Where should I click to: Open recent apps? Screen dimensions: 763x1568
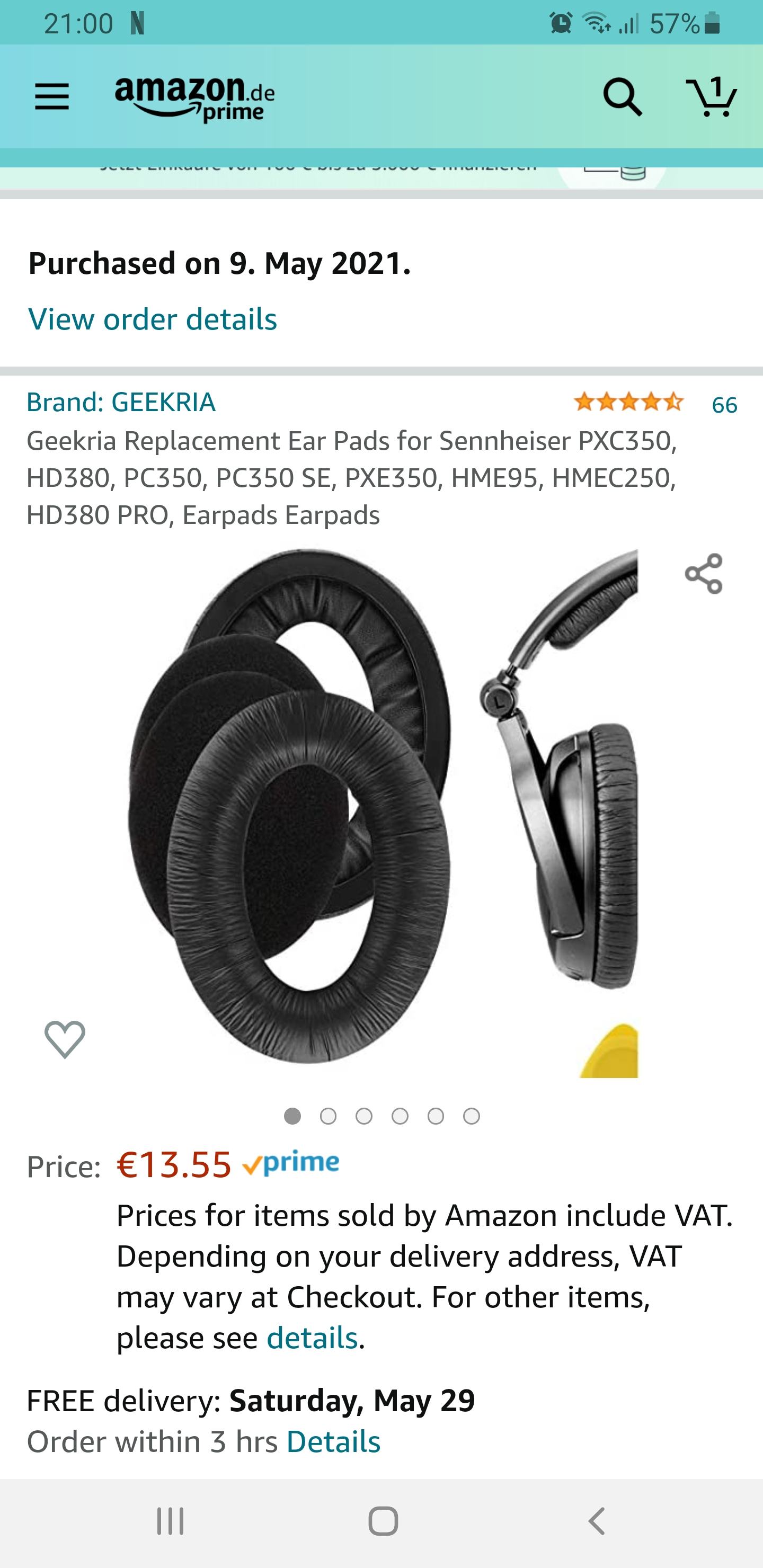170,1521
